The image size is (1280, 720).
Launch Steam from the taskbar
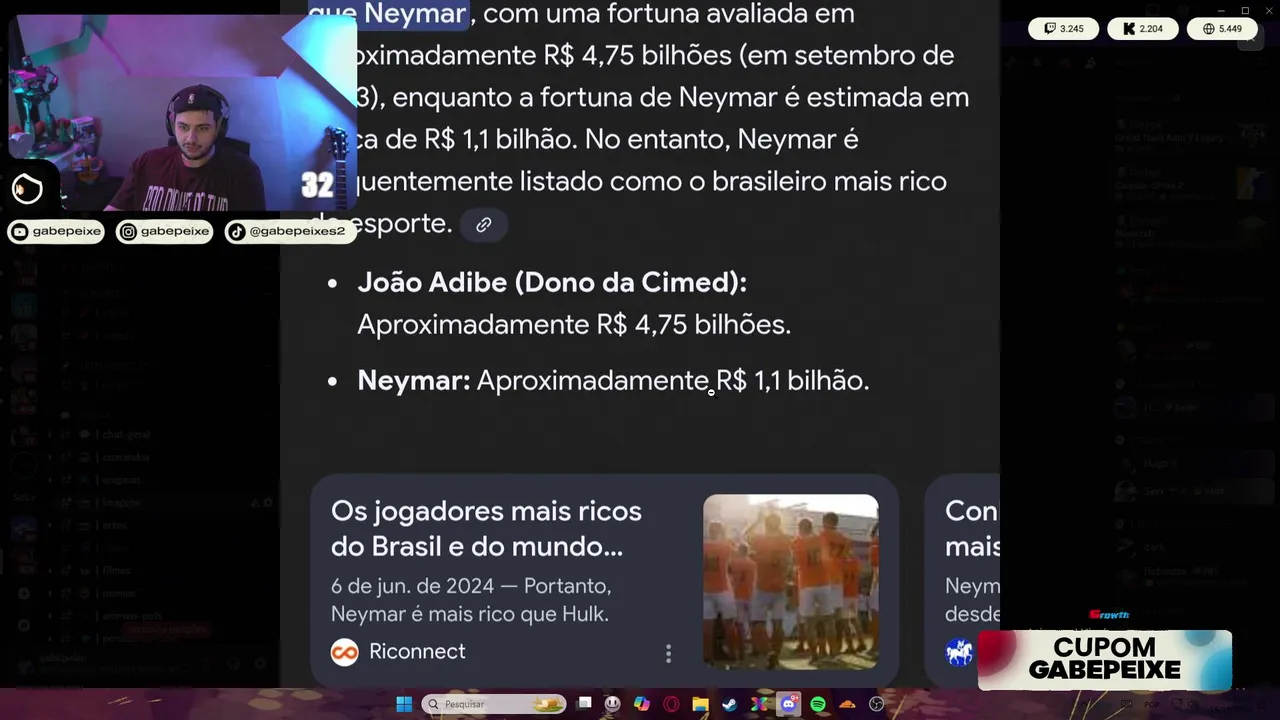coord(730,704)
